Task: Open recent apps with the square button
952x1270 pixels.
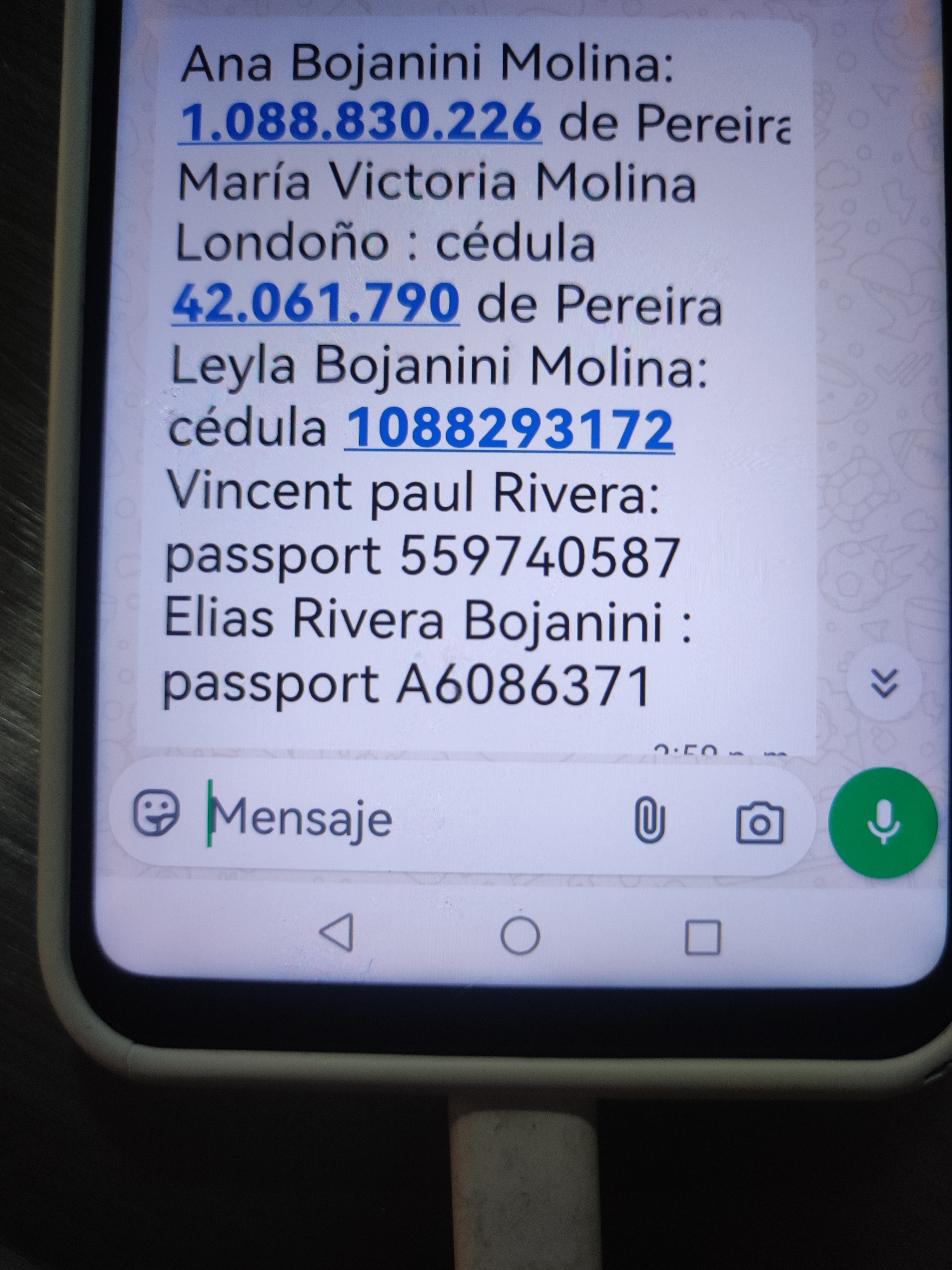Action: 702,938
